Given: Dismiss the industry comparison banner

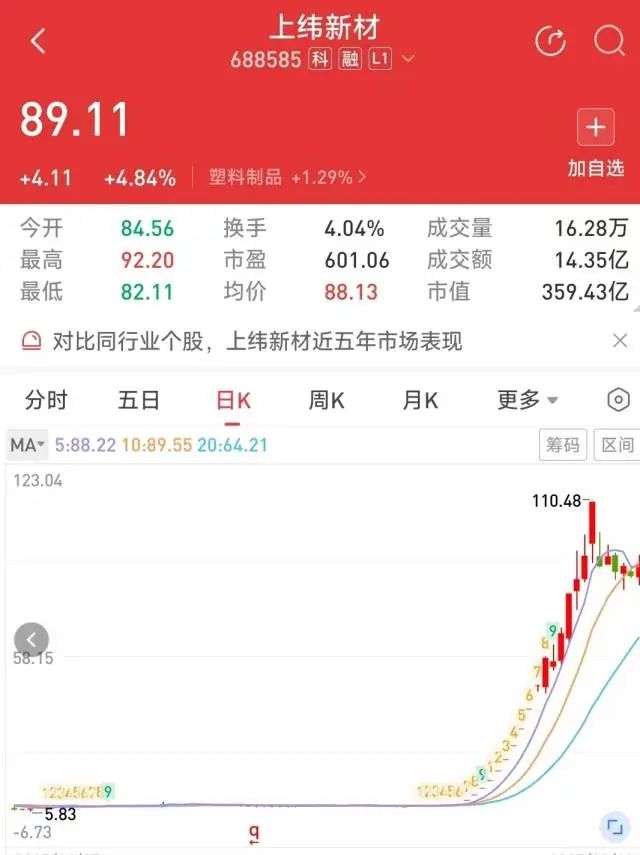Looking at the screenshot, I should coord(620,342).
